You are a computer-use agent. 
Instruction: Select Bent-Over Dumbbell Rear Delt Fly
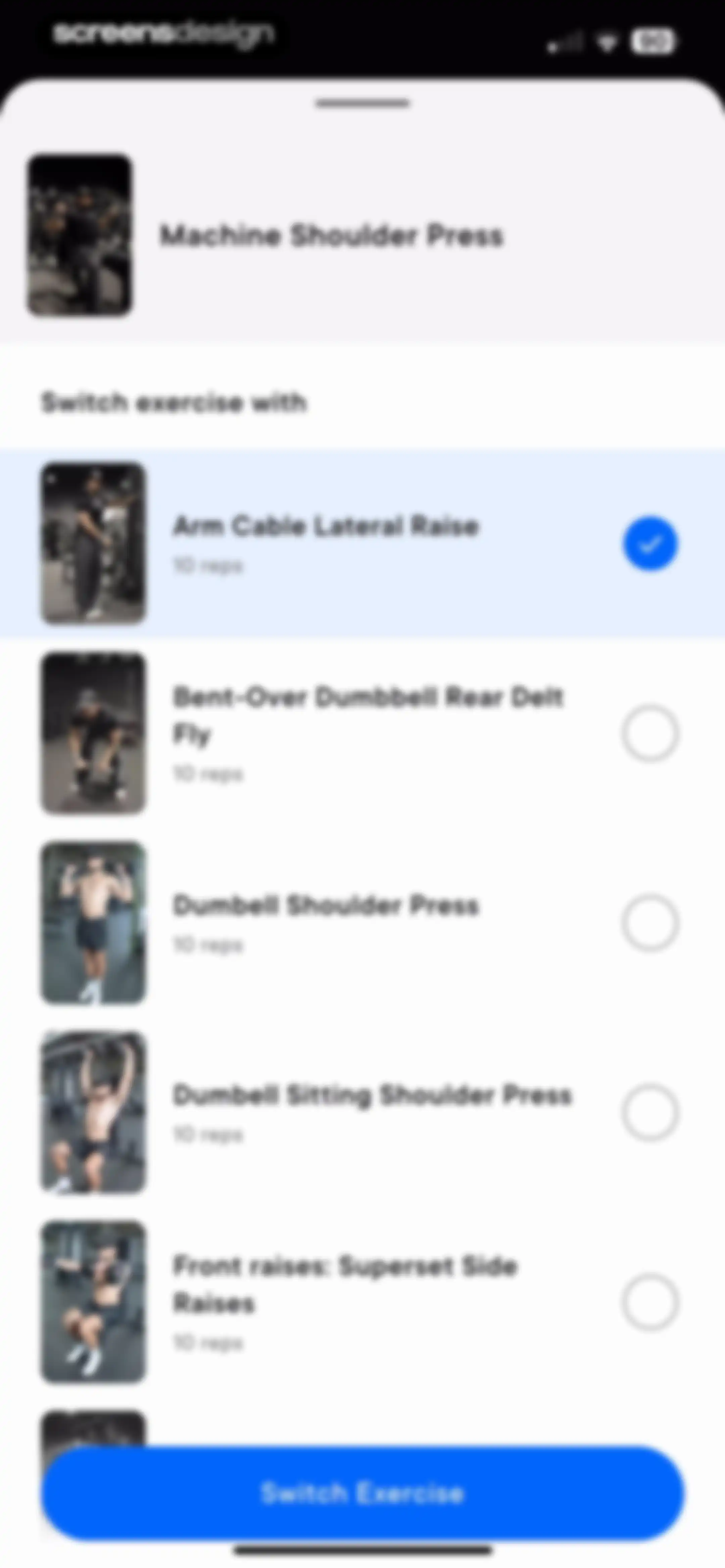click(649, 734)
